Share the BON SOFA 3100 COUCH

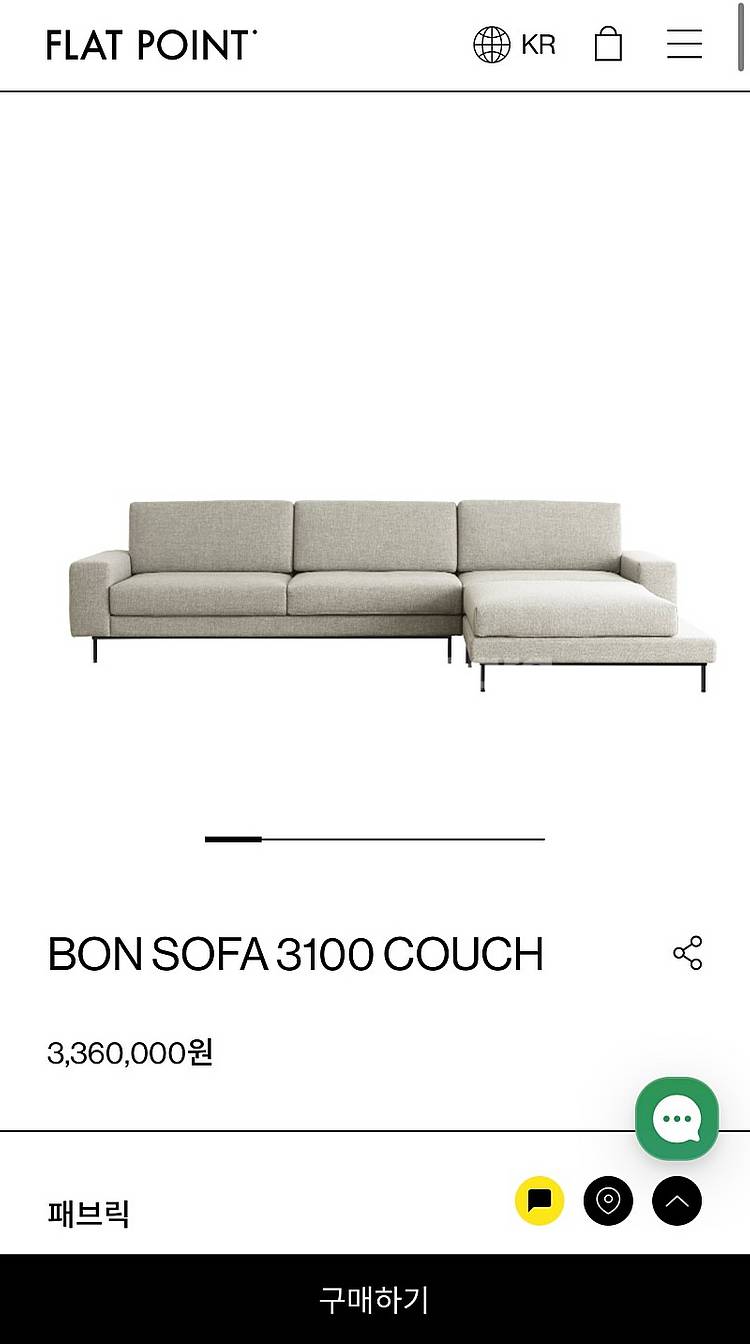coord(687,953)
